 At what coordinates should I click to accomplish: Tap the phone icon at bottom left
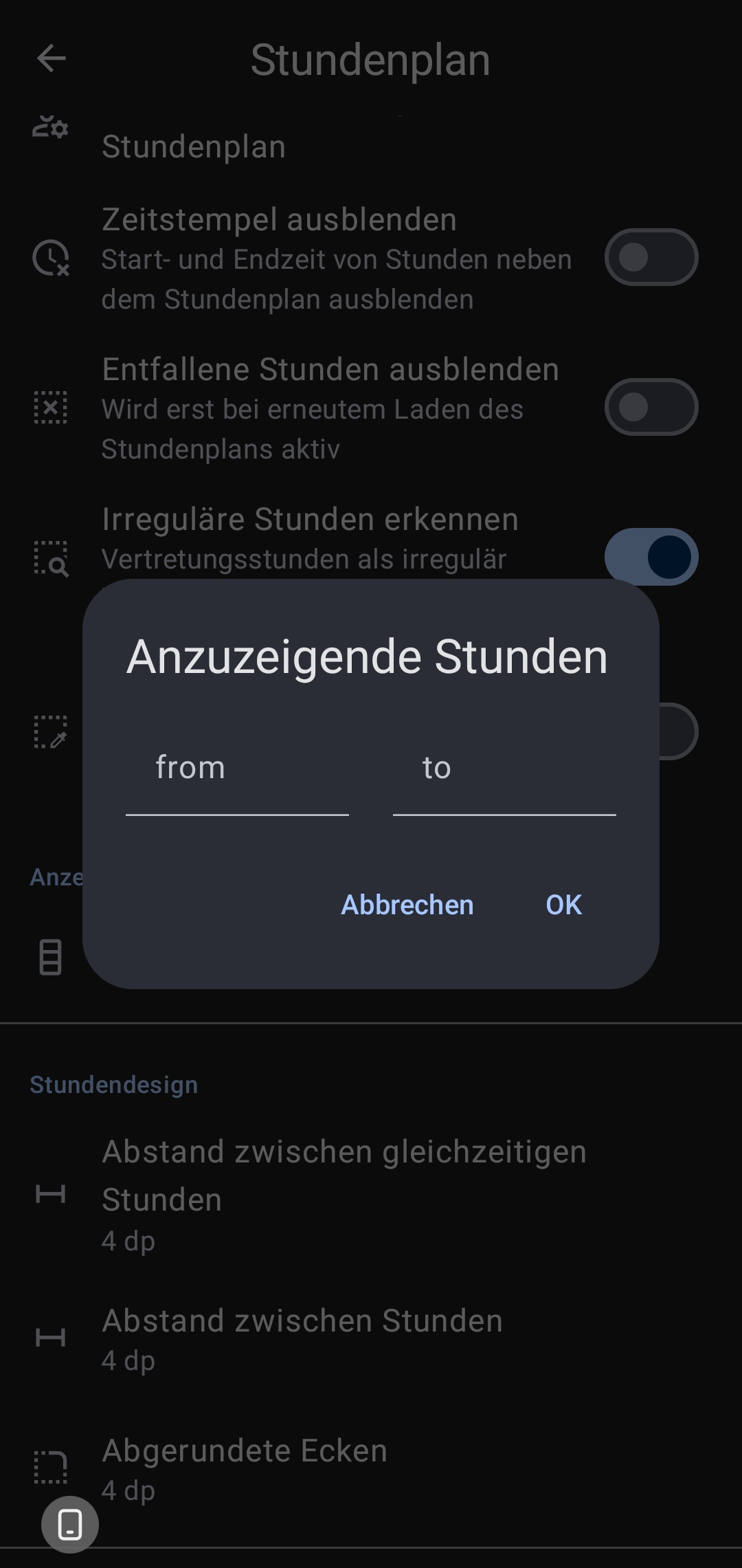(x=69, y=1523)
